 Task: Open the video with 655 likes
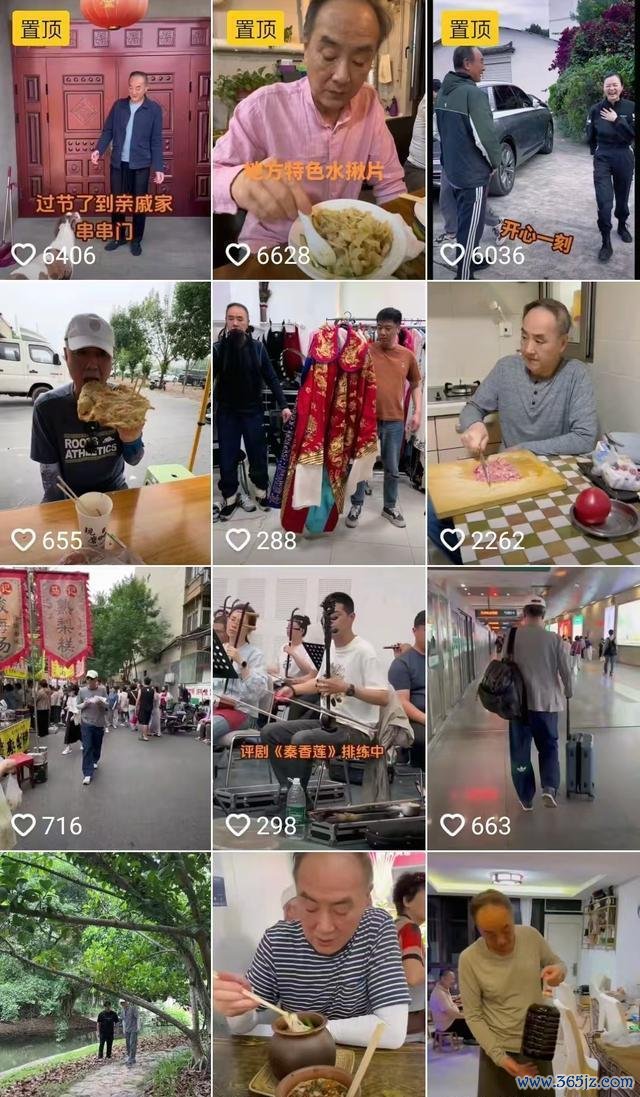coord(105,423)
